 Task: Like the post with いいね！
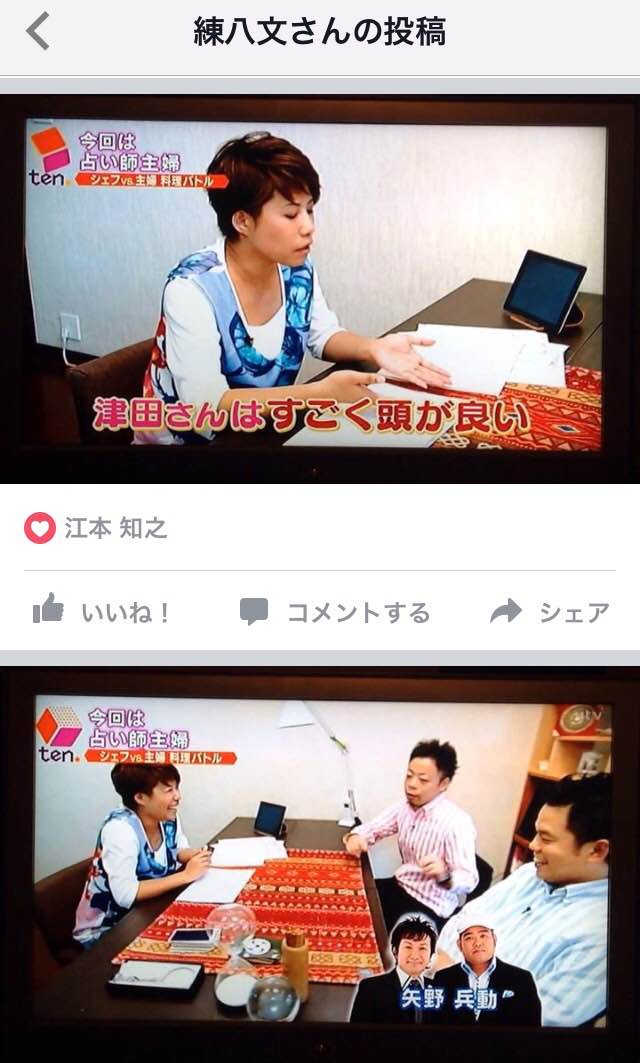pos(102,612)
